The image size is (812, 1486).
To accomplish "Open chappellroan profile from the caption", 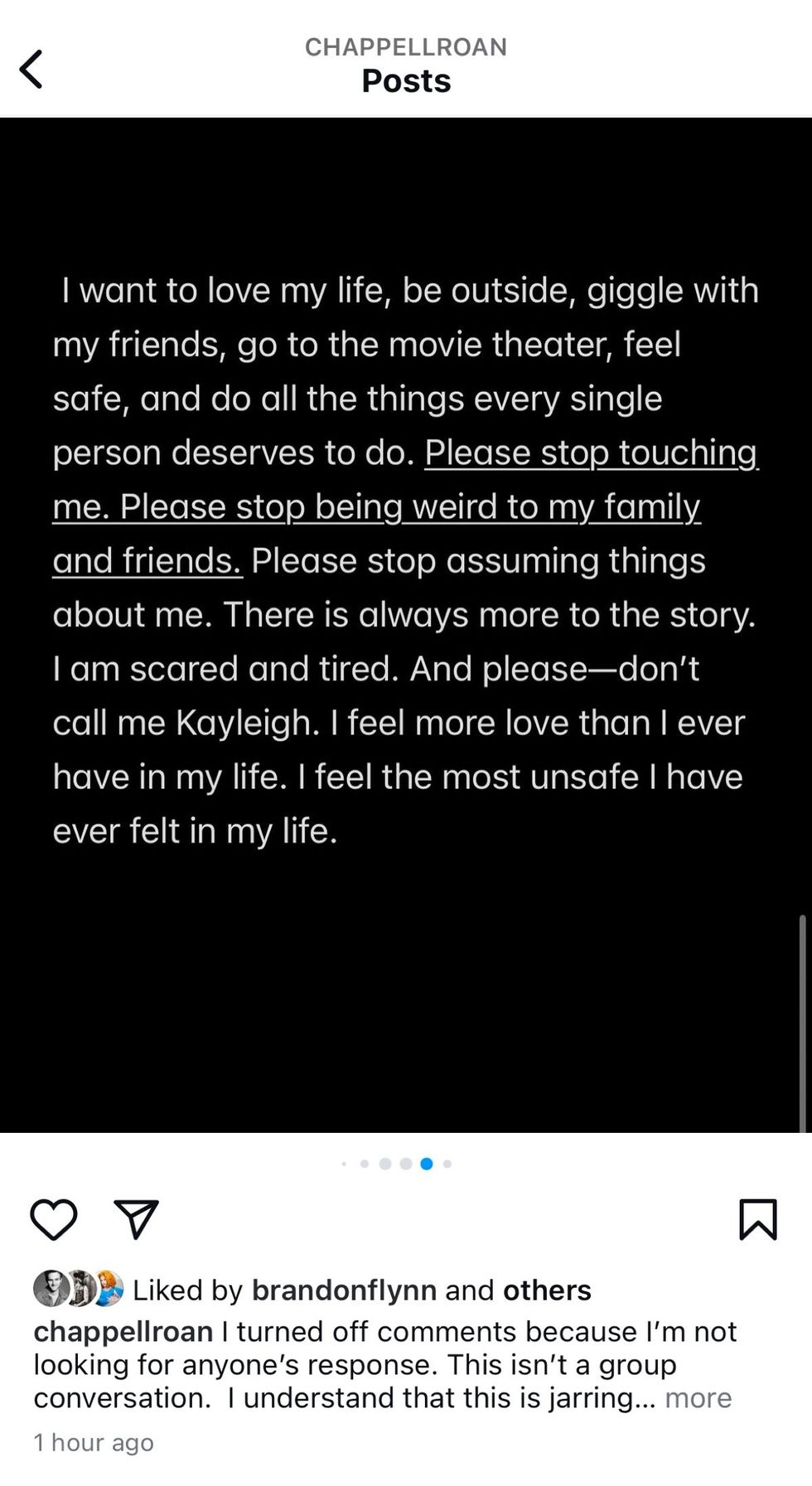I will tap(123, 1332).
